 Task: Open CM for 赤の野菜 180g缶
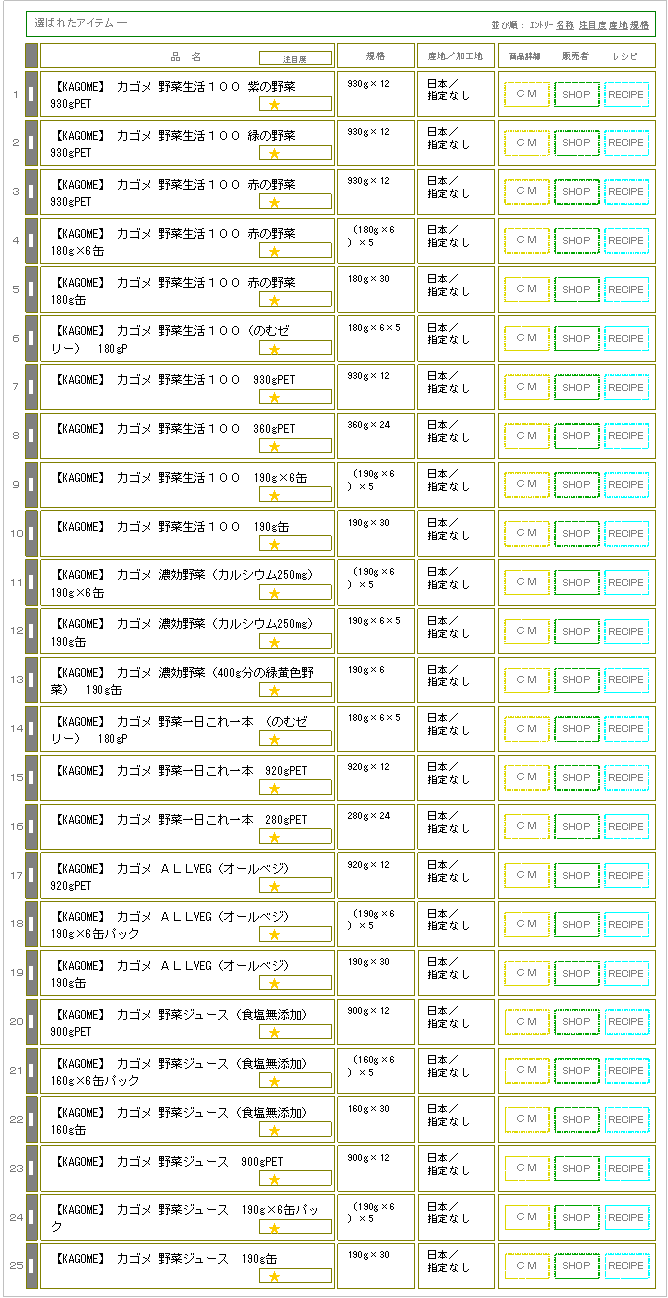coord(526,289)
